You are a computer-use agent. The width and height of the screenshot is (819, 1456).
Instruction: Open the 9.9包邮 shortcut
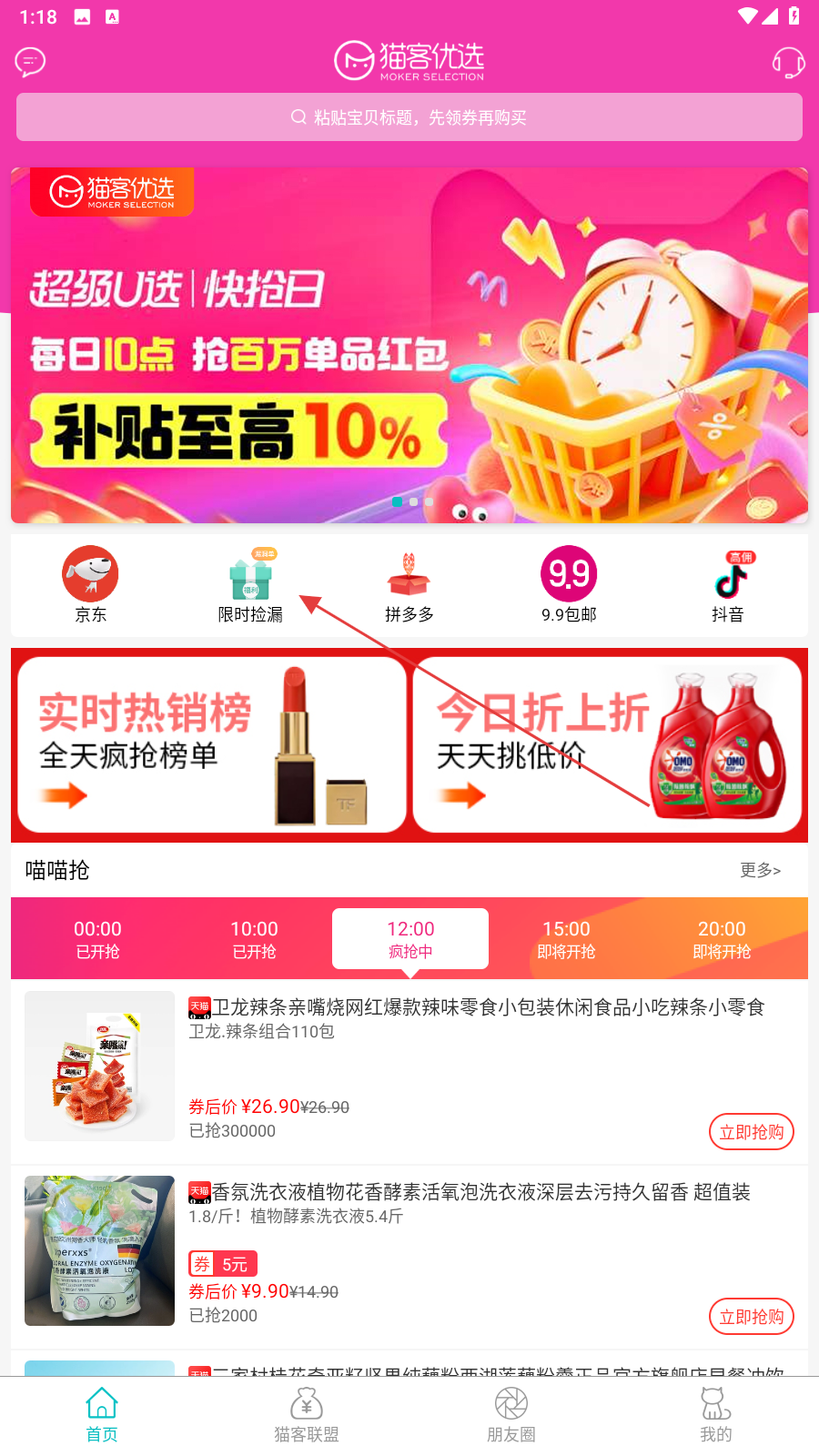(569, 584)
